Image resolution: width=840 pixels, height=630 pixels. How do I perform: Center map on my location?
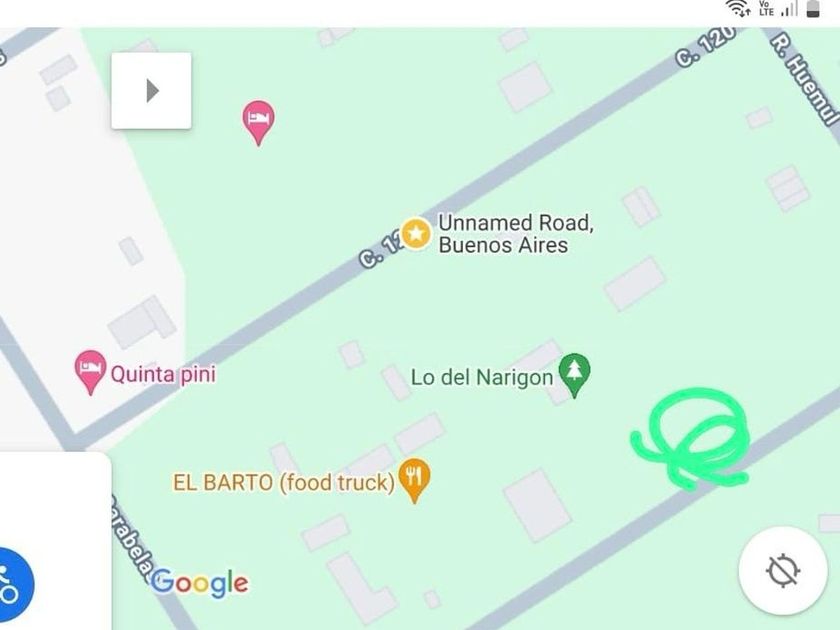coord(782,571)
